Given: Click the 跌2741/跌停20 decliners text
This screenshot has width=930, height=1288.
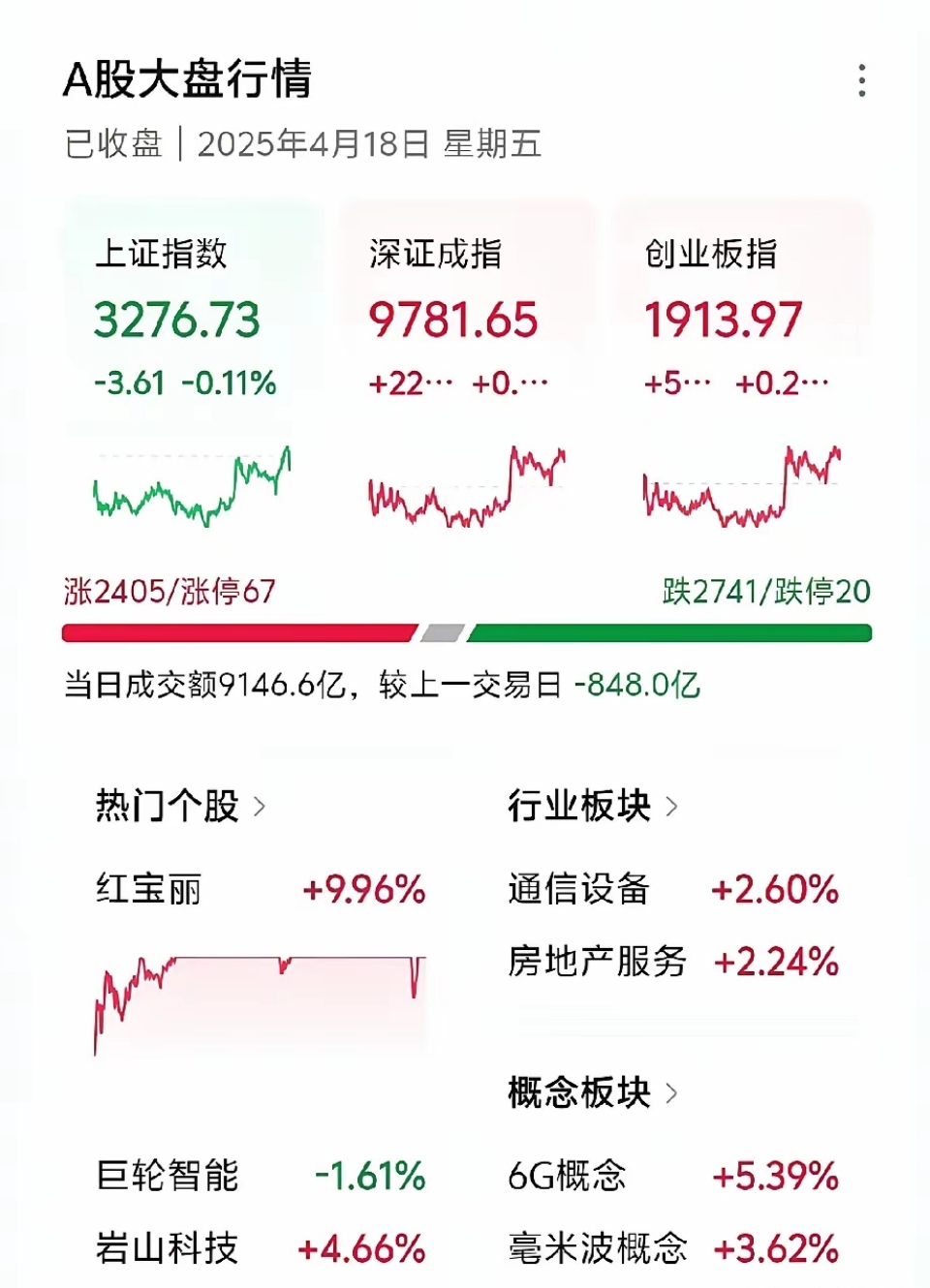Looking at the screenshot, I should coord(765,589).
